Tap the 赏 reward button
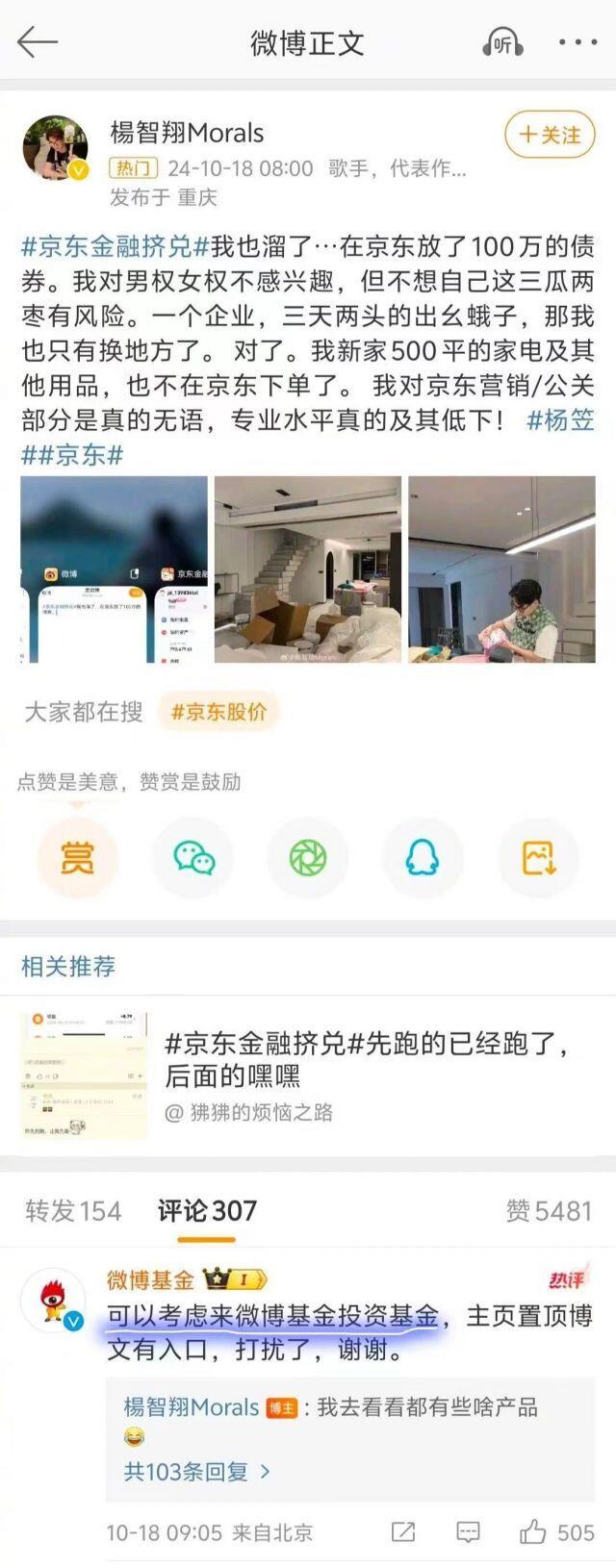This screenshot has width=616, height=1568. (77, 857)
